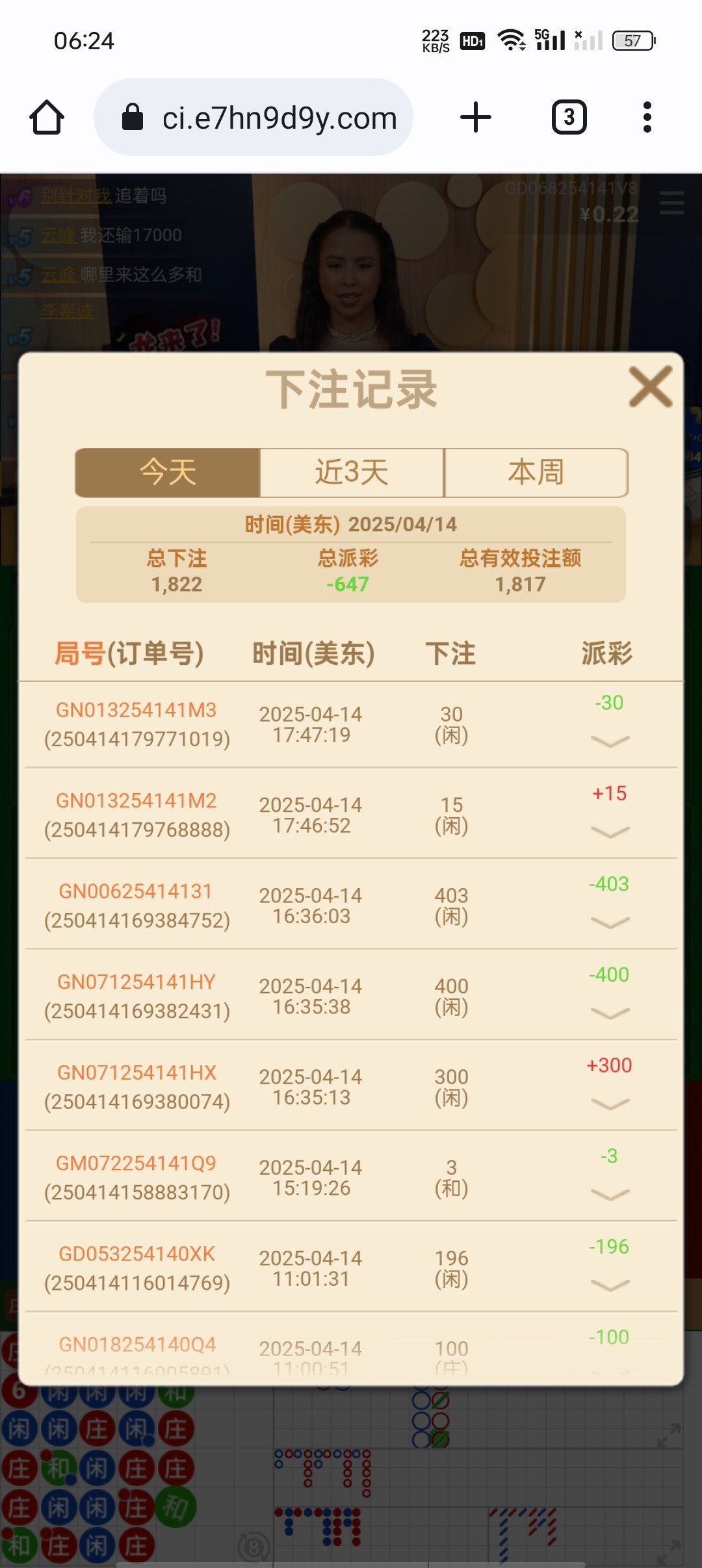Expand details for bet GN013254141M2

pos(610,831)
